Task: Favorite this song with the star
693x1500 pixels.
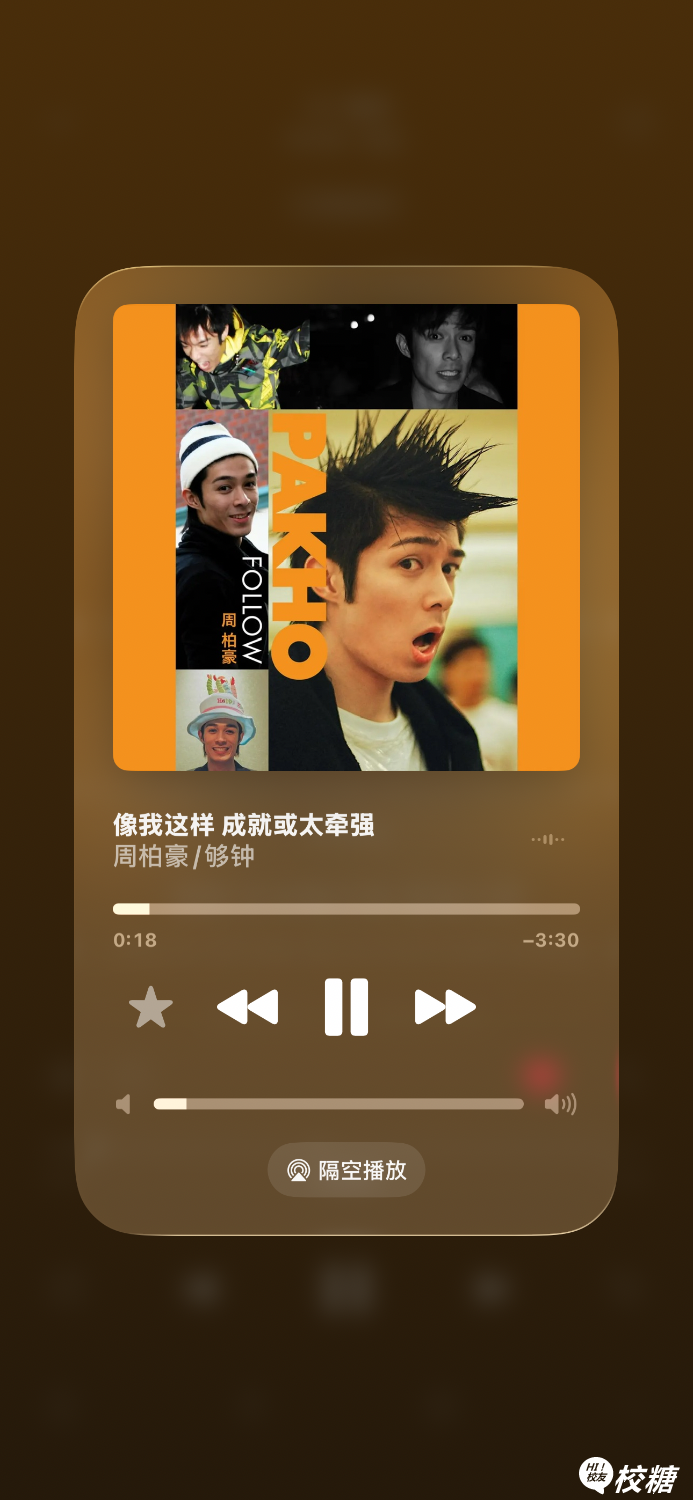Action: coord(151,1007)
